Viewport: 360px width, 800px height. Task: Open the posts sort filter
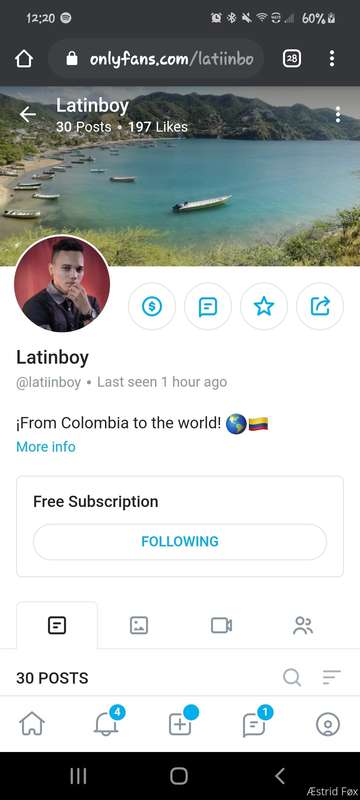coord(331,678)
